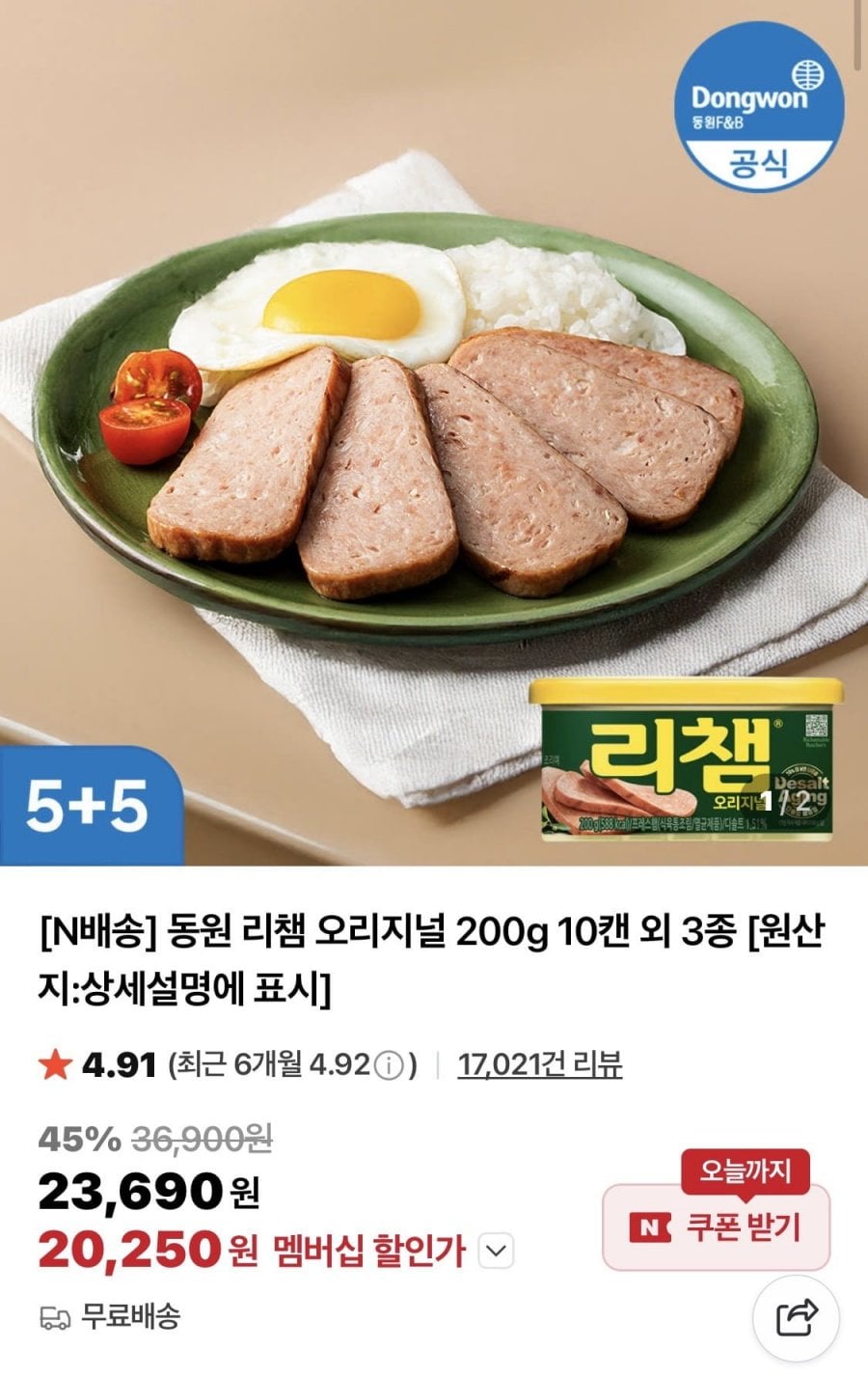The image size is (868, 1378).
Task: Click the 무료배송 free shipping label
Action: 126,1315
